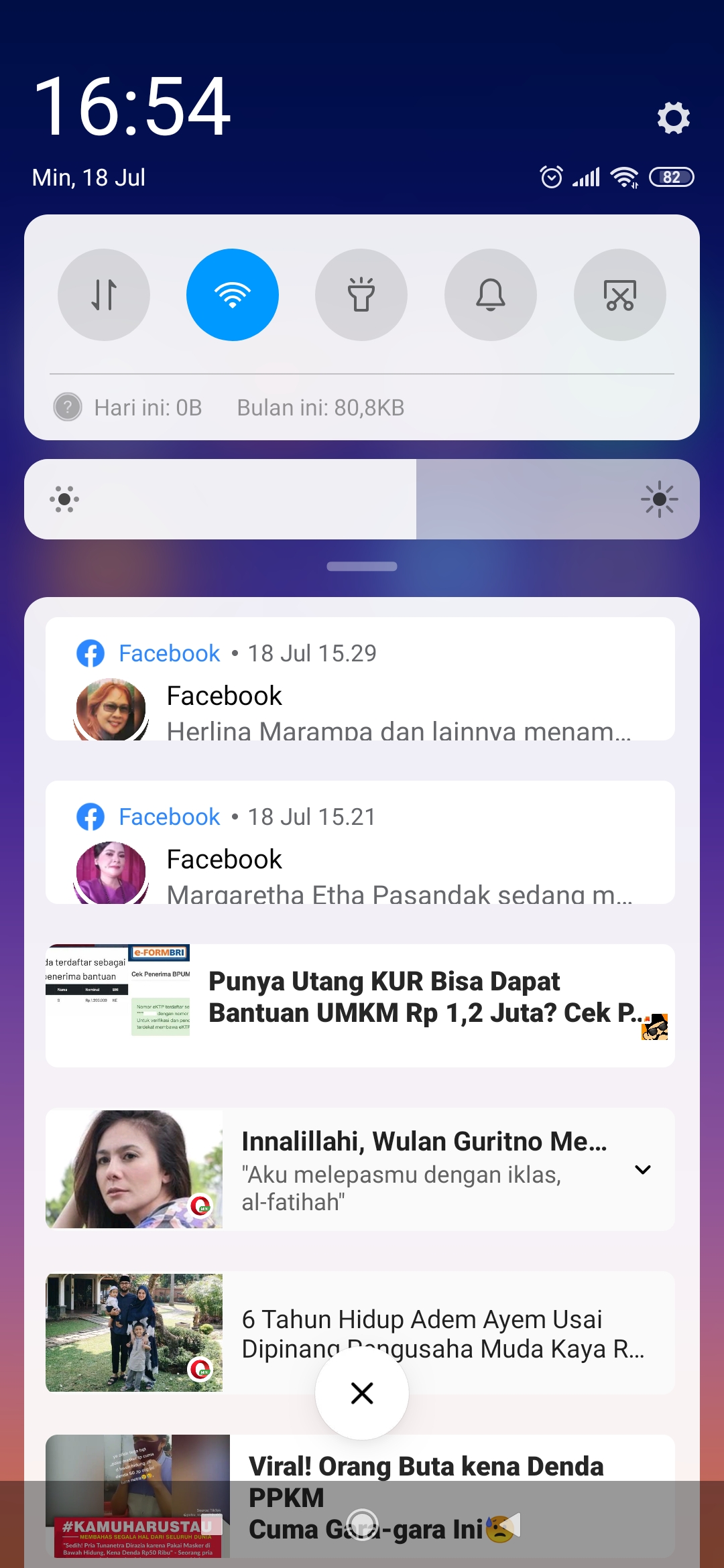Clear all notifications with the X button
The image size is (724, 1568).
[362, 1393]
